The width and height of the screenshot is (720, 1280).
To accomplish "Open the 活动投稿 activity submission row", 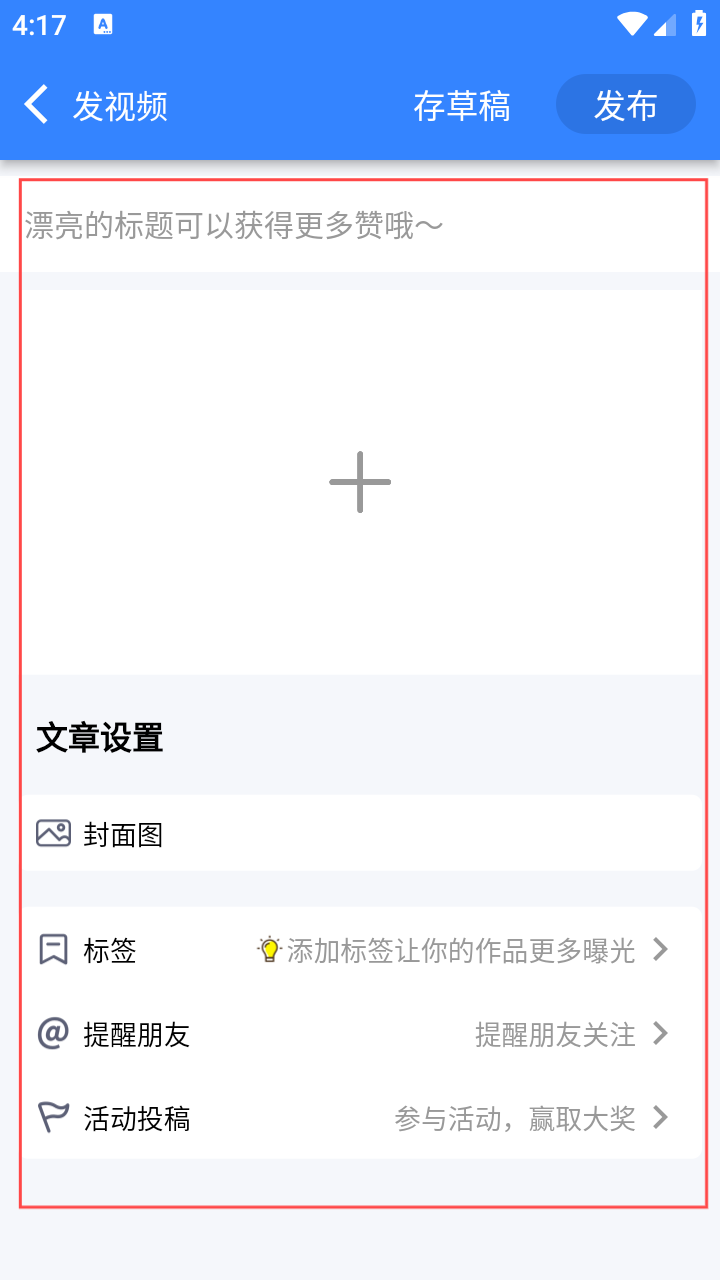I will tap(360, 1118).
